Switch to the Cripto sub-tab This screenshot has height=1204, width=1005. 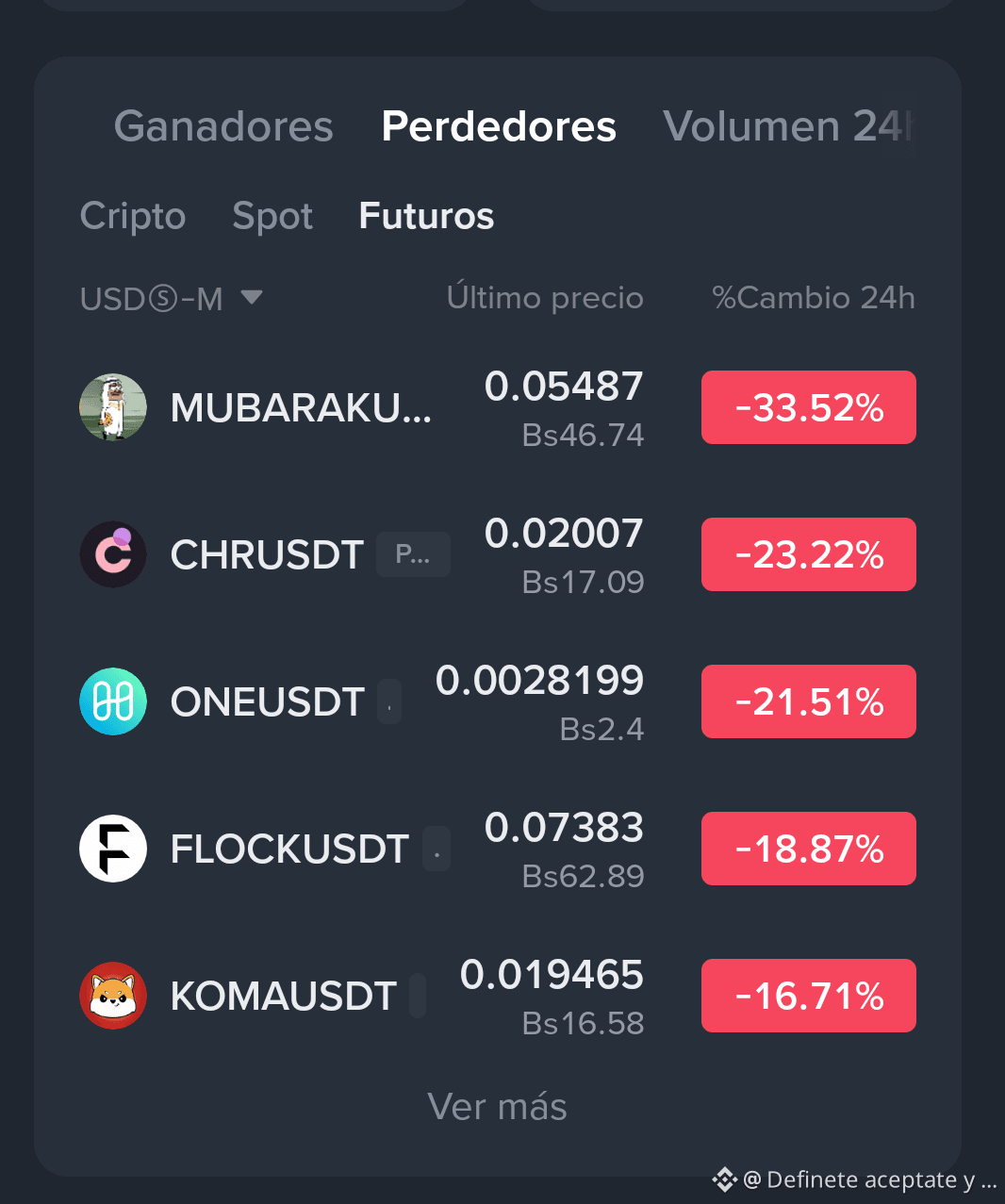[x=133, y=216]
